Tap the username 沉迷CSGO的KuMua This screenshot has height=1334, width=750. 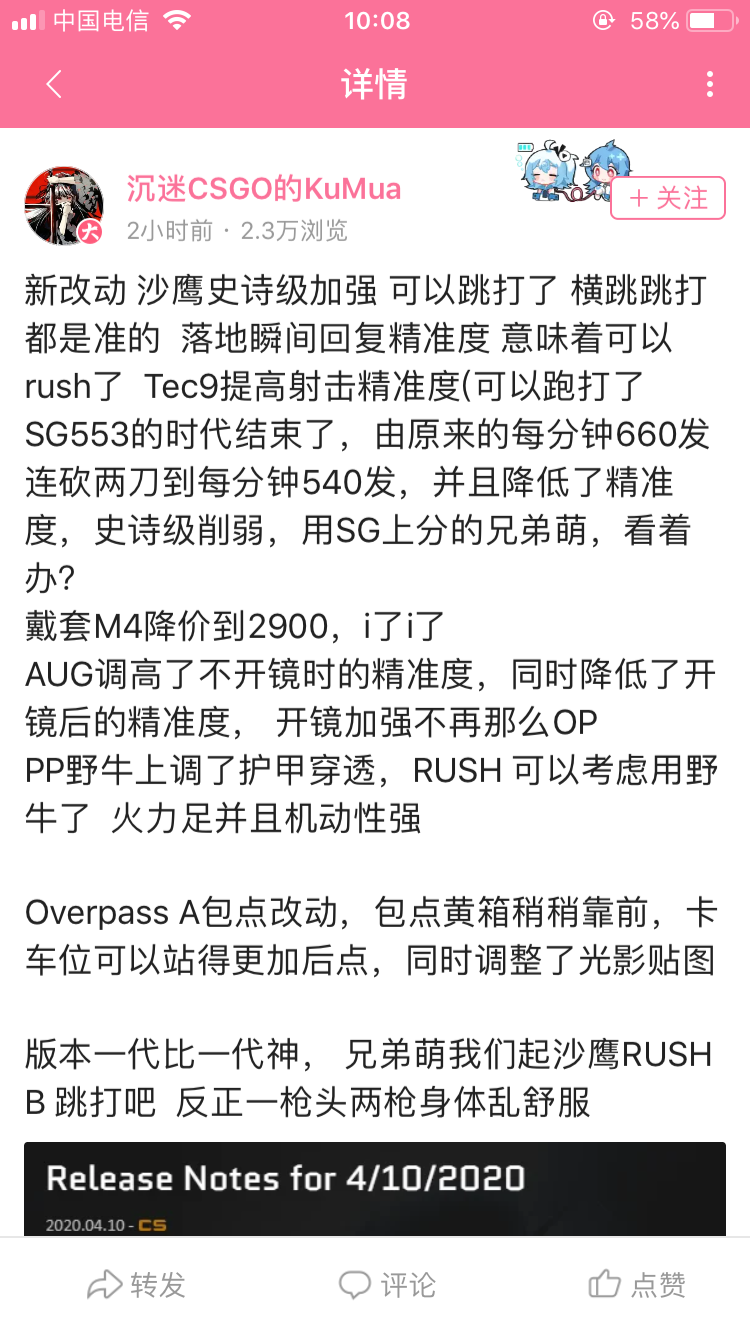[x=263, y=188]
